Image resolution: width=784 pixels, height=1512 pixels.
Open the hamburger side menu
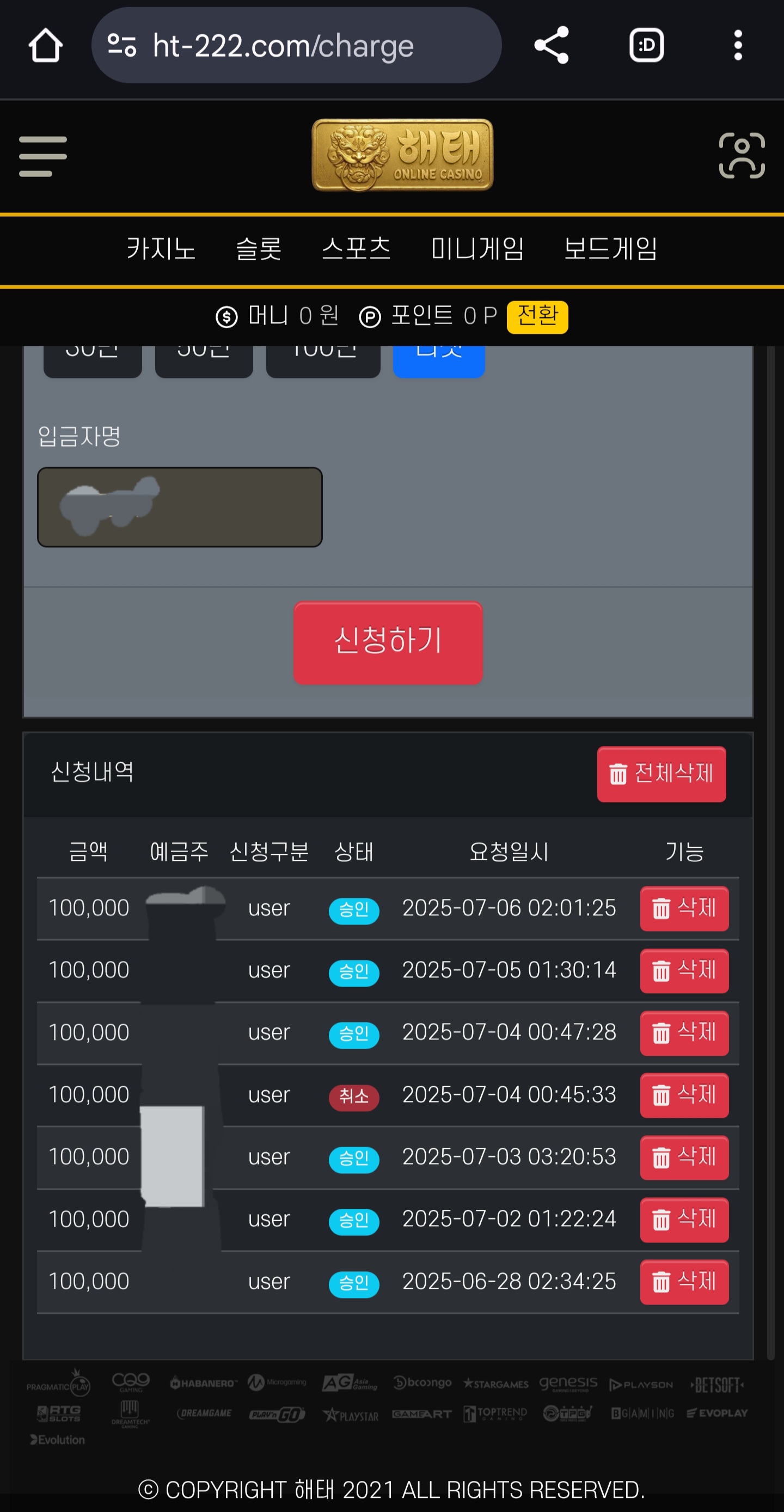pos(43,156)
